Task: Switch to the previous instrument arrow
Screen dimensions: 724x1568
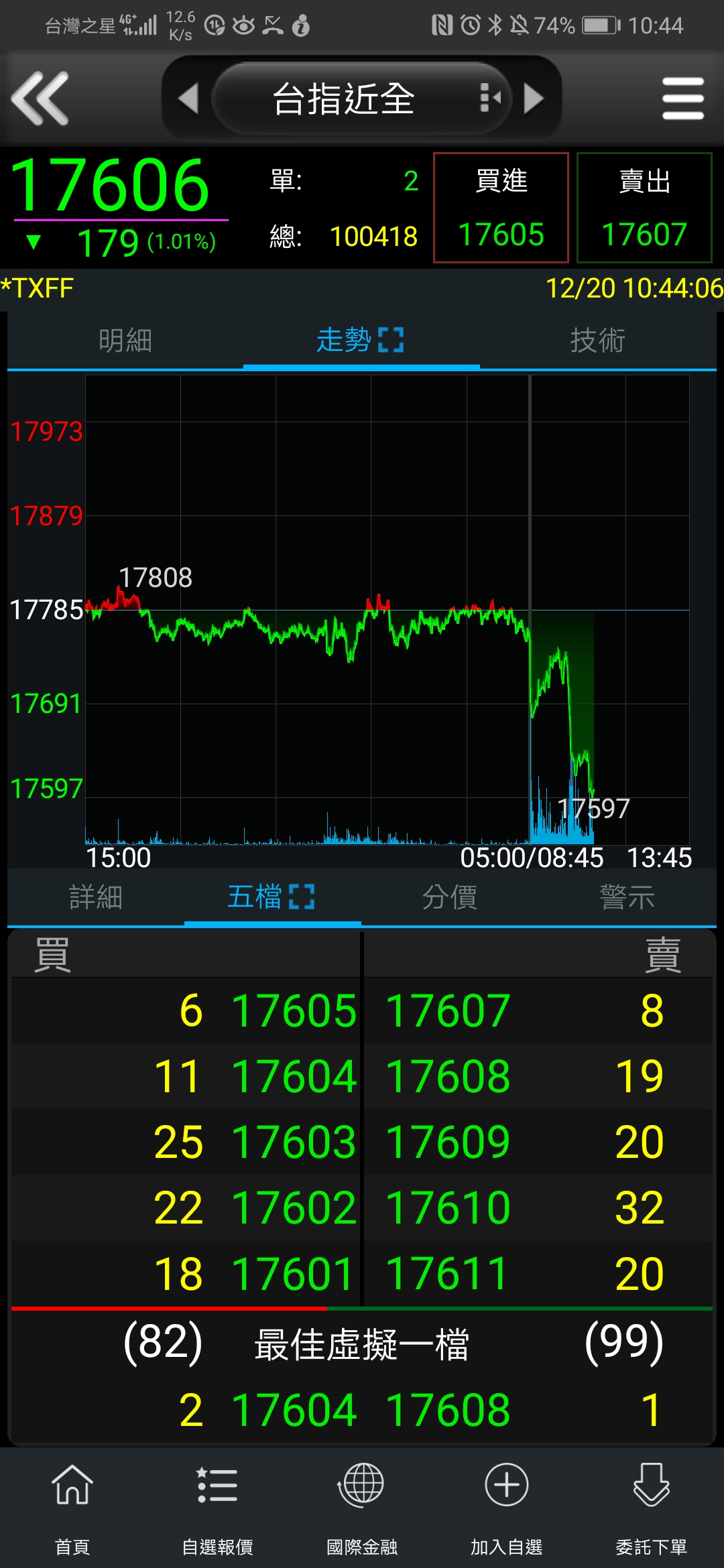Action: [x=189, y=99]
